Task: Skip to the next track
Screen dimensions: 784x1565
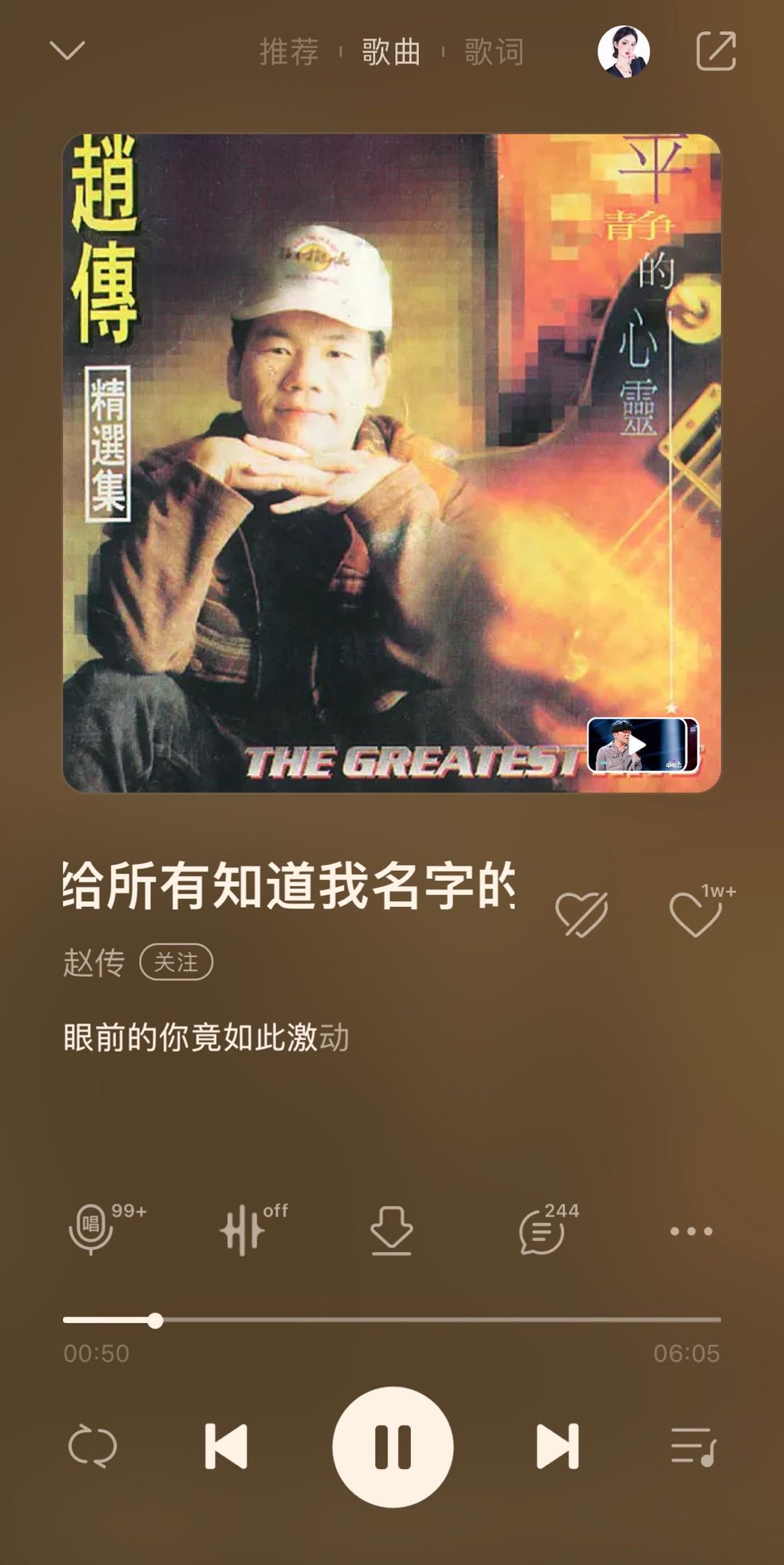Action: point(558,1447)
